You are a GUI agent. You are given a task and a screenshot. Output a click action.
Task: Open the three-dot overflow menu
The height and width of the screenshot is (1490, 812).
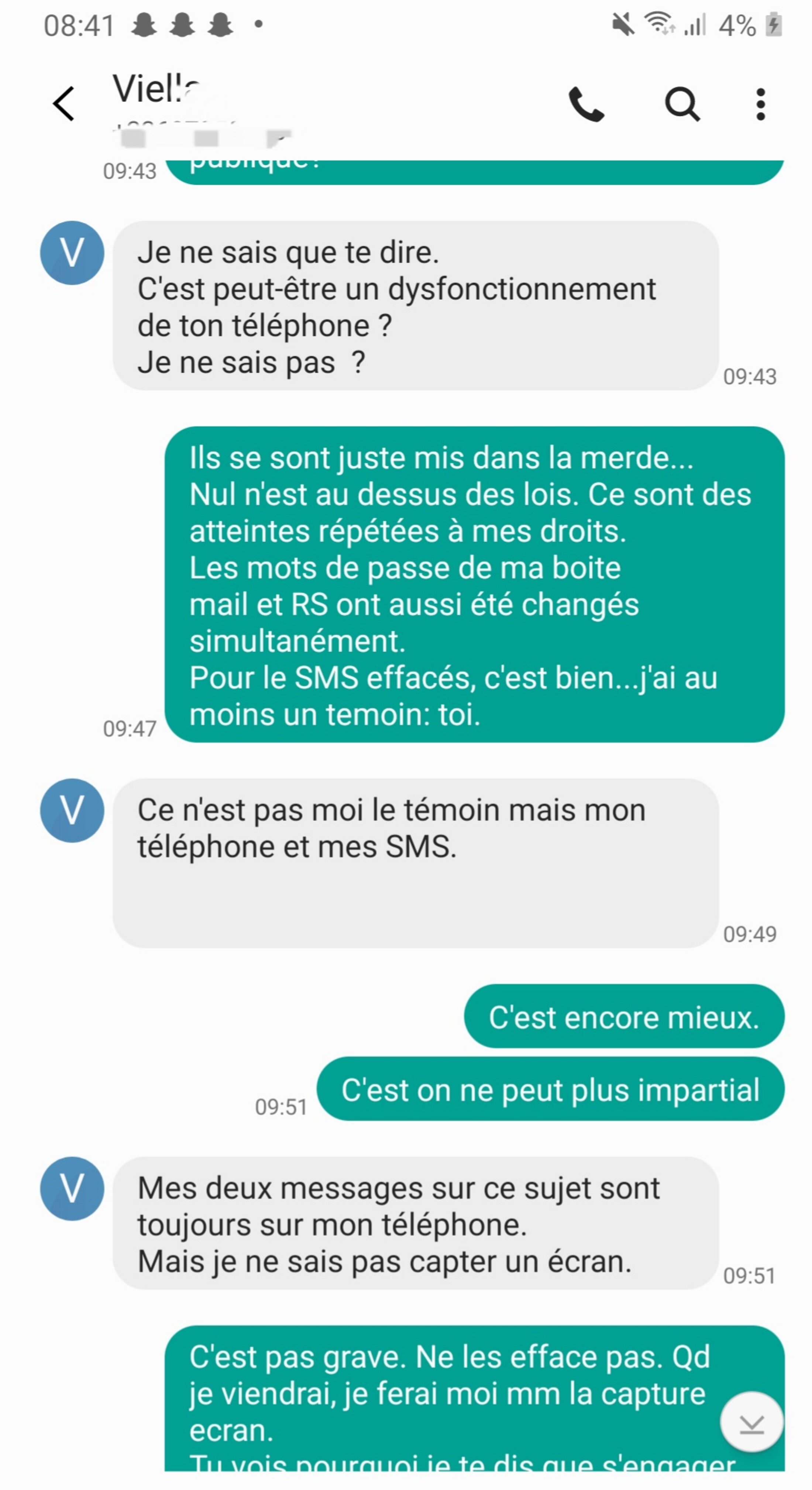coord(761,105)
